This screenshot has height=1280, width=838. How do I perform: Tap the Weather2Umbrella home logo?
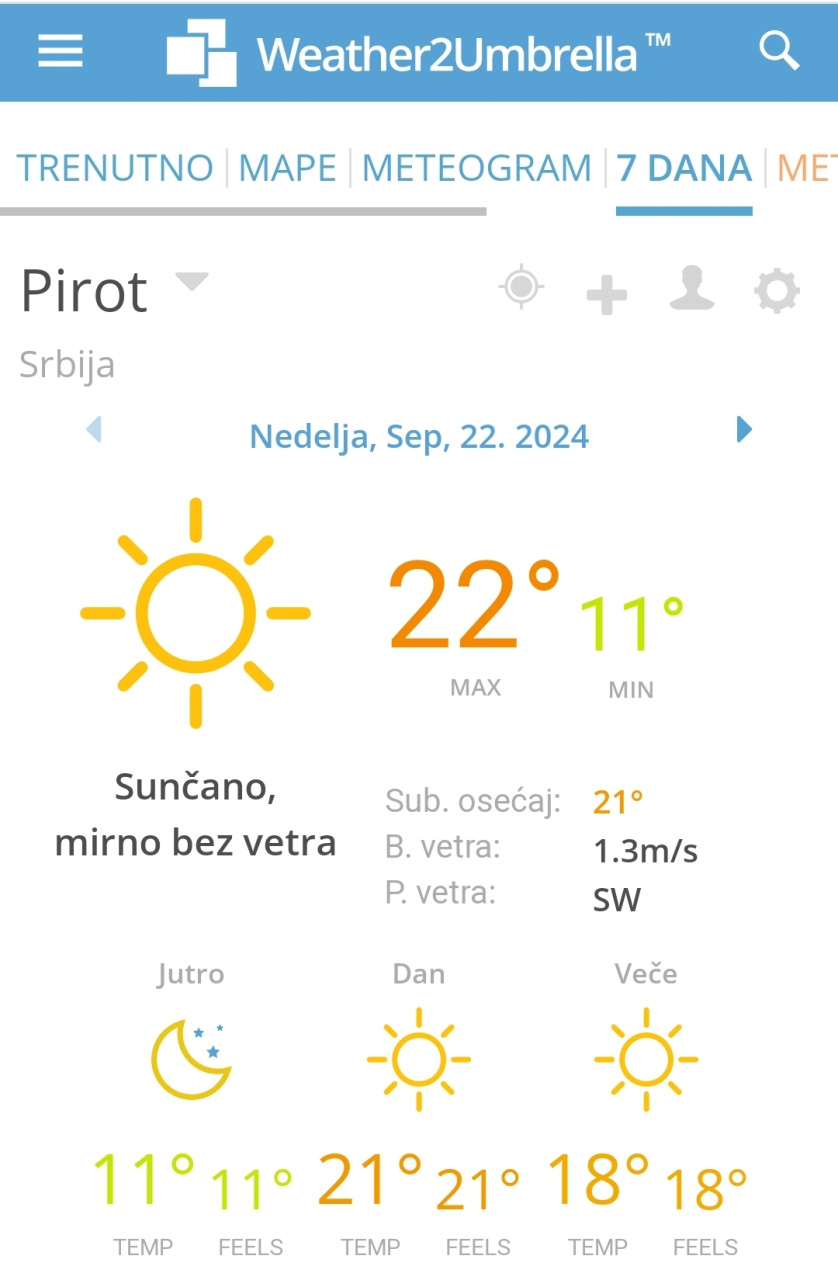418,52
